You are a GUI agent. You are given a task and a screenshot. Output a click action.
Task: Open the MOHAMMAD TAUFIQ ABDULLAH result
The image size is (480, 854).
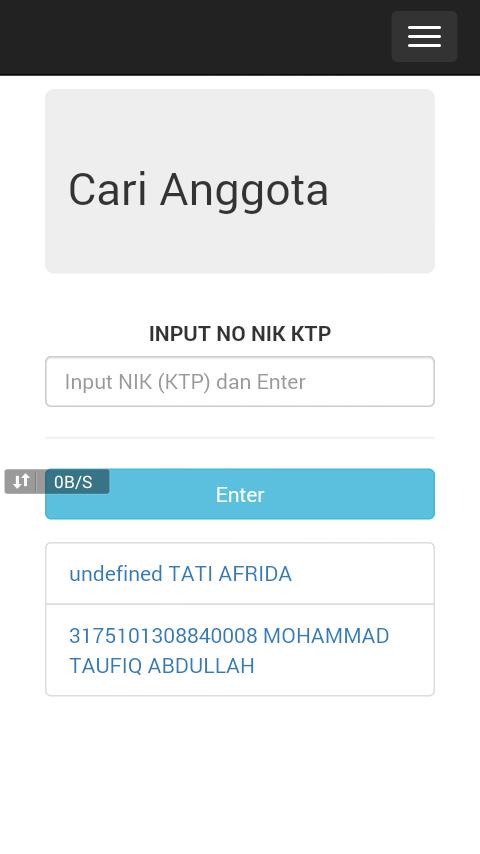[240, 650]
